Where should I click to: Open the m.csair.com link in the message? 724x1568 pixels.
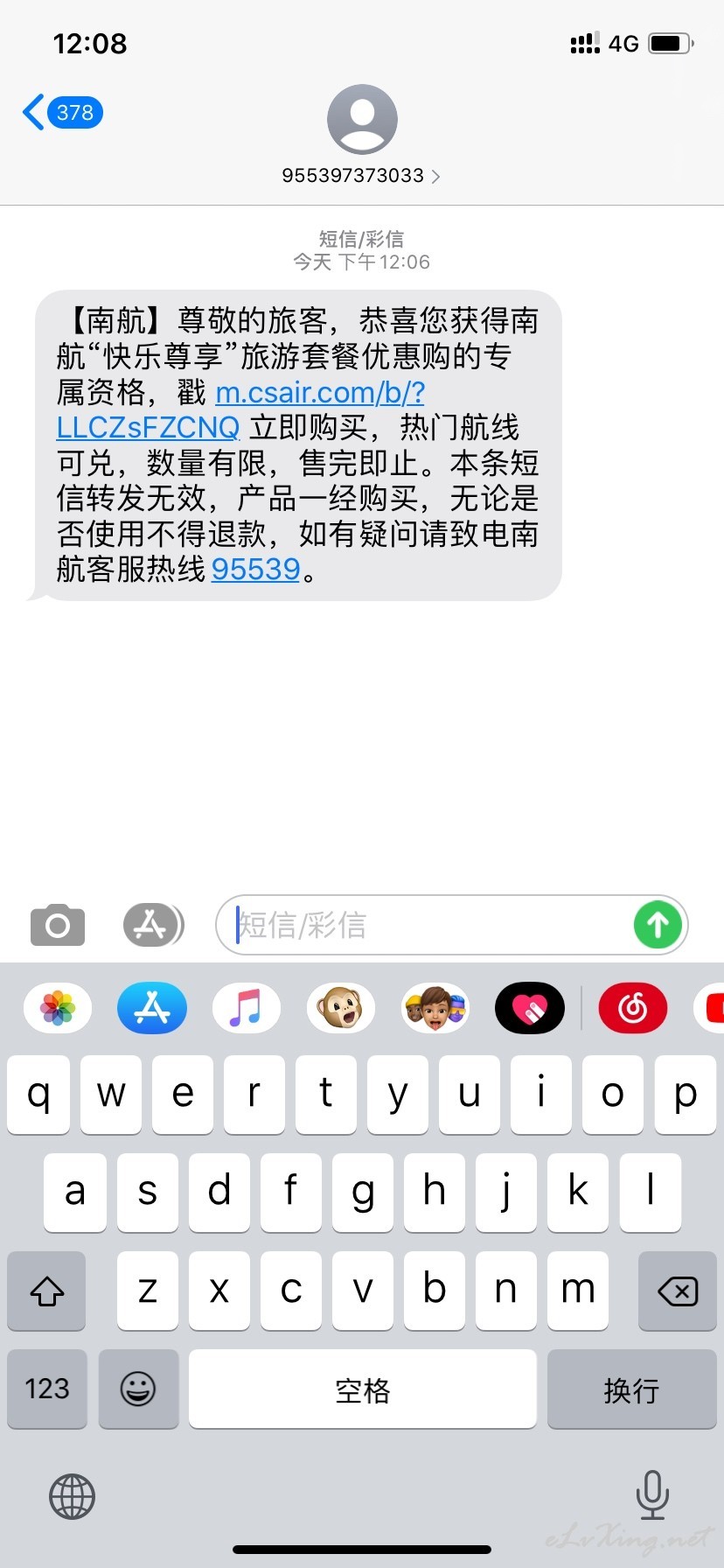319,393
